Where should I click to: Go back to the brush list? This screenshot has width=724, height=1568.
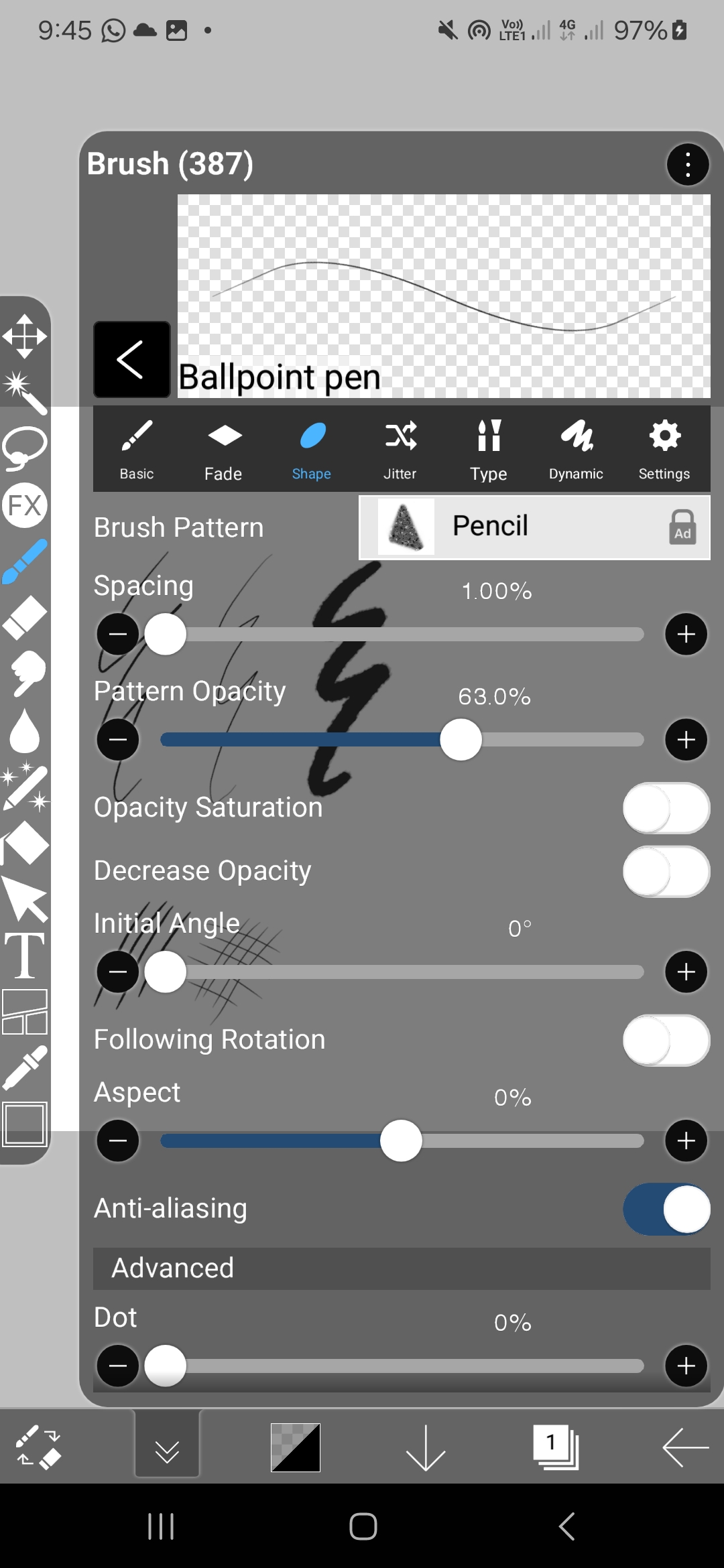131,360
